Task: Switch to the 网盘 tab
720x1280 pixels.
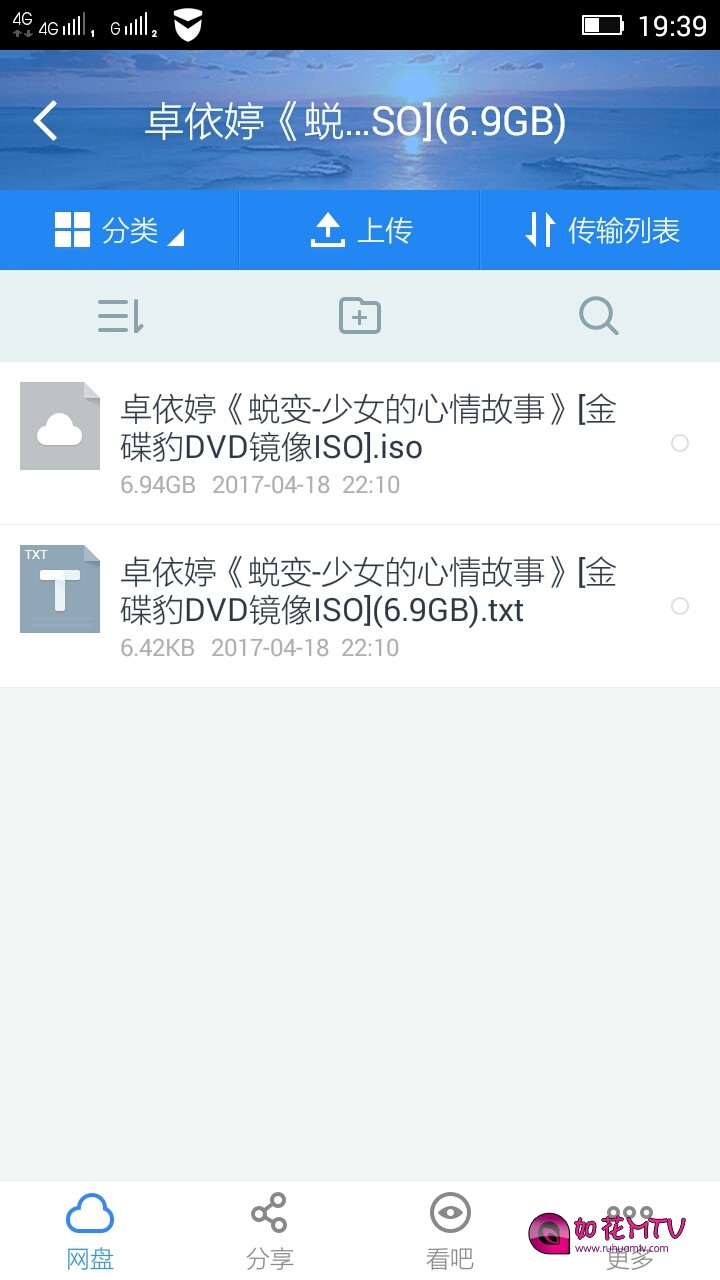Action: pos(90,1231)
